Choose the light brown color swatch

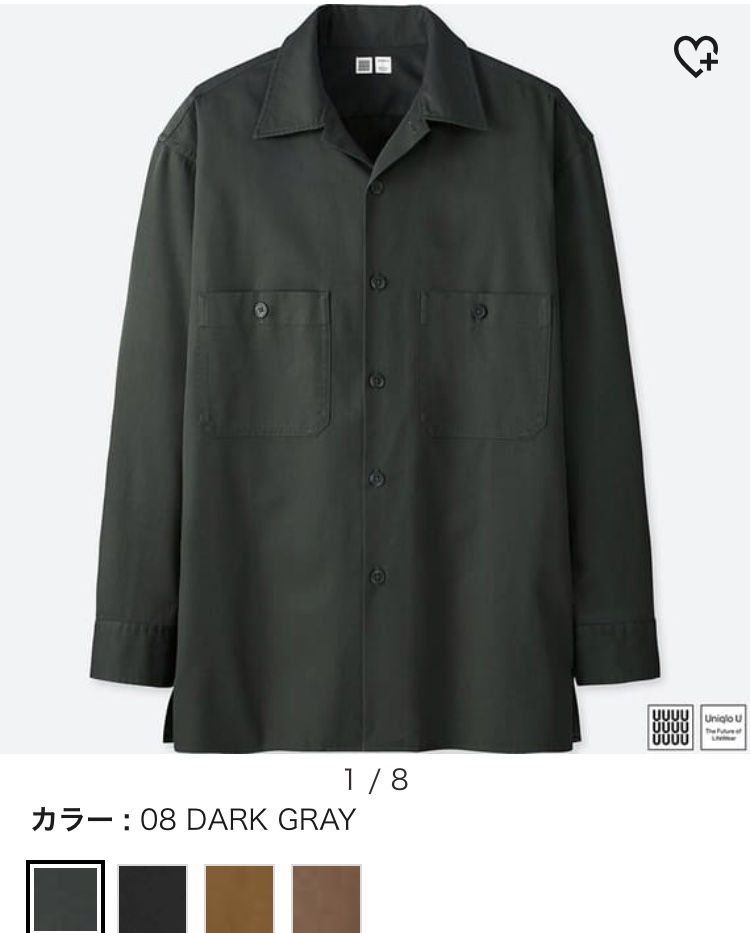(x=326, y=897)
